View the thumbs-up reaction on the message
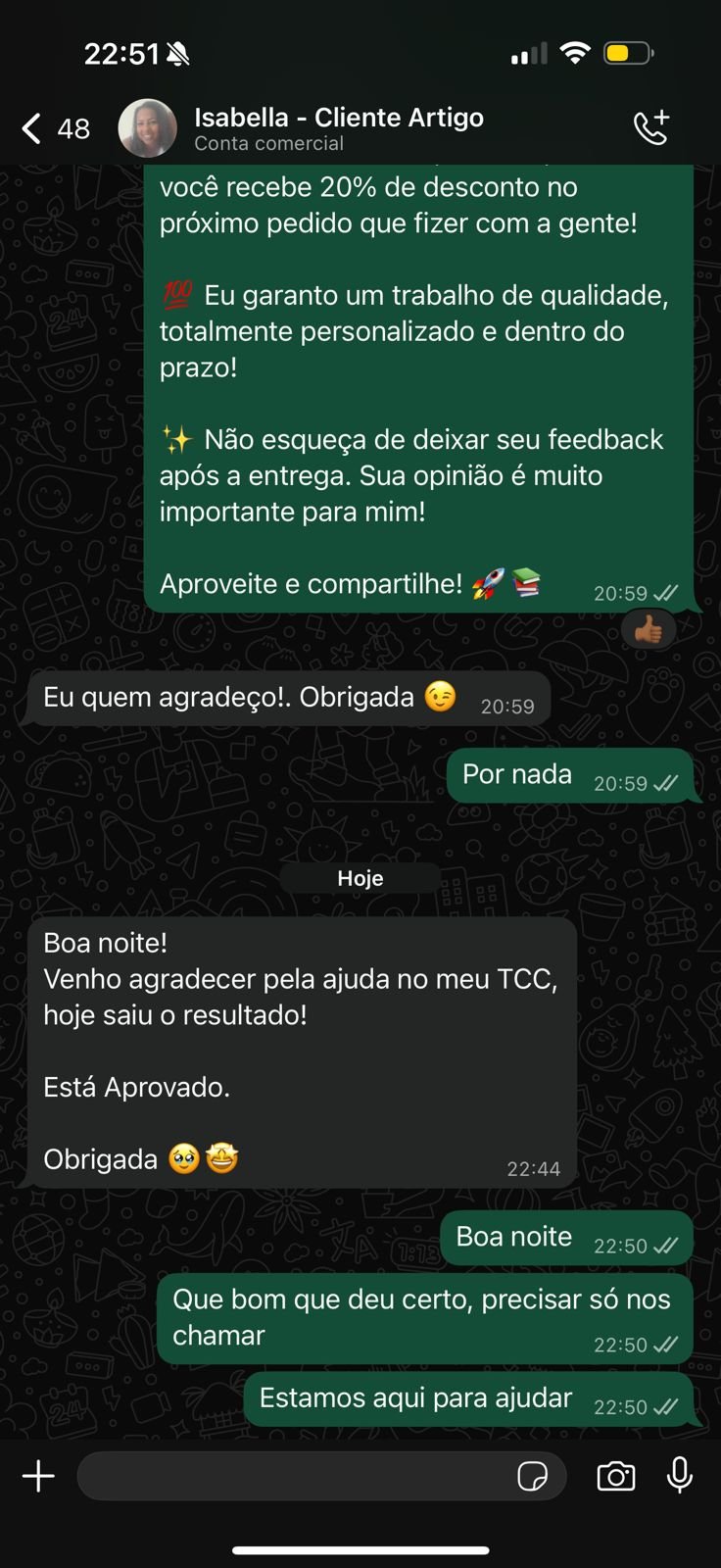This screenshot has height=1568, width=721. [x=649, y=630]
